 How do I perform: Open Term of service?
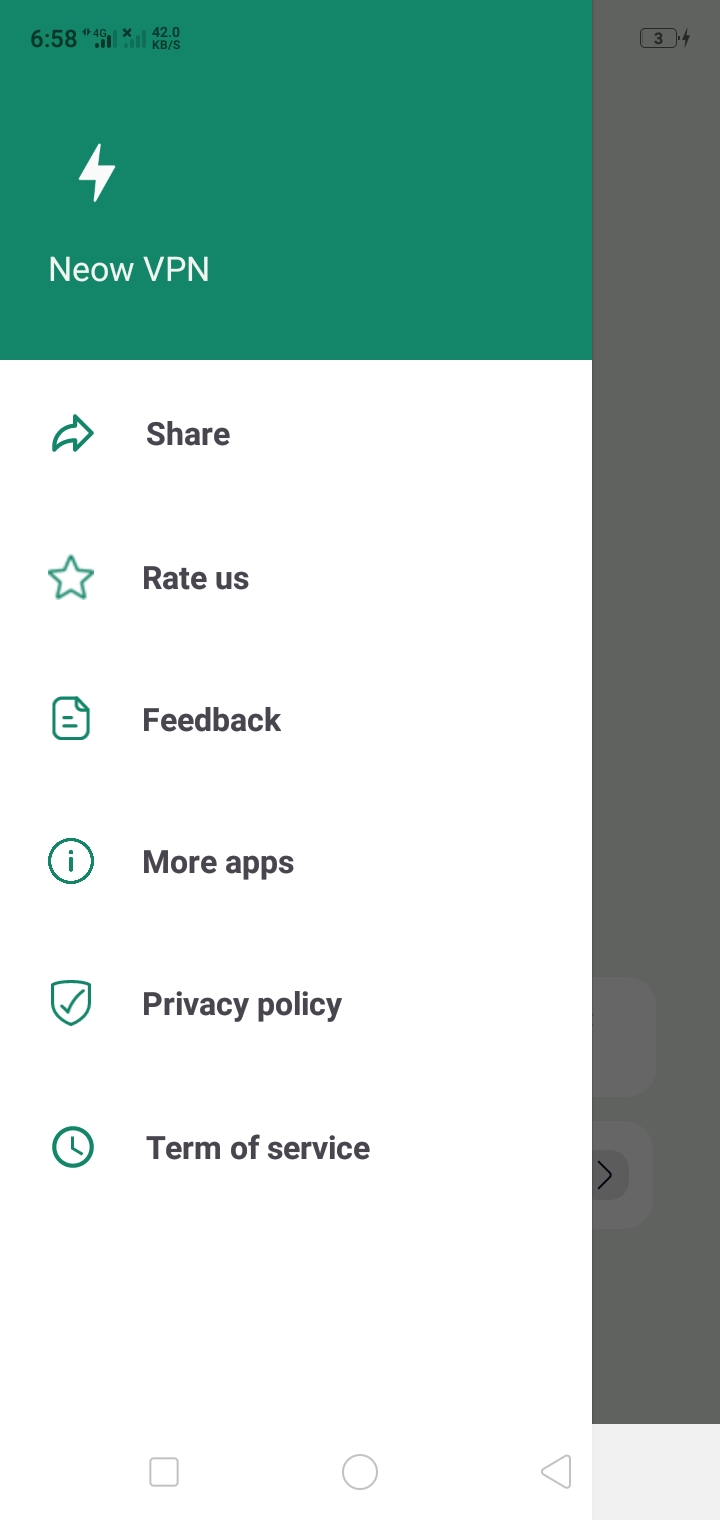pos(257,1148)
